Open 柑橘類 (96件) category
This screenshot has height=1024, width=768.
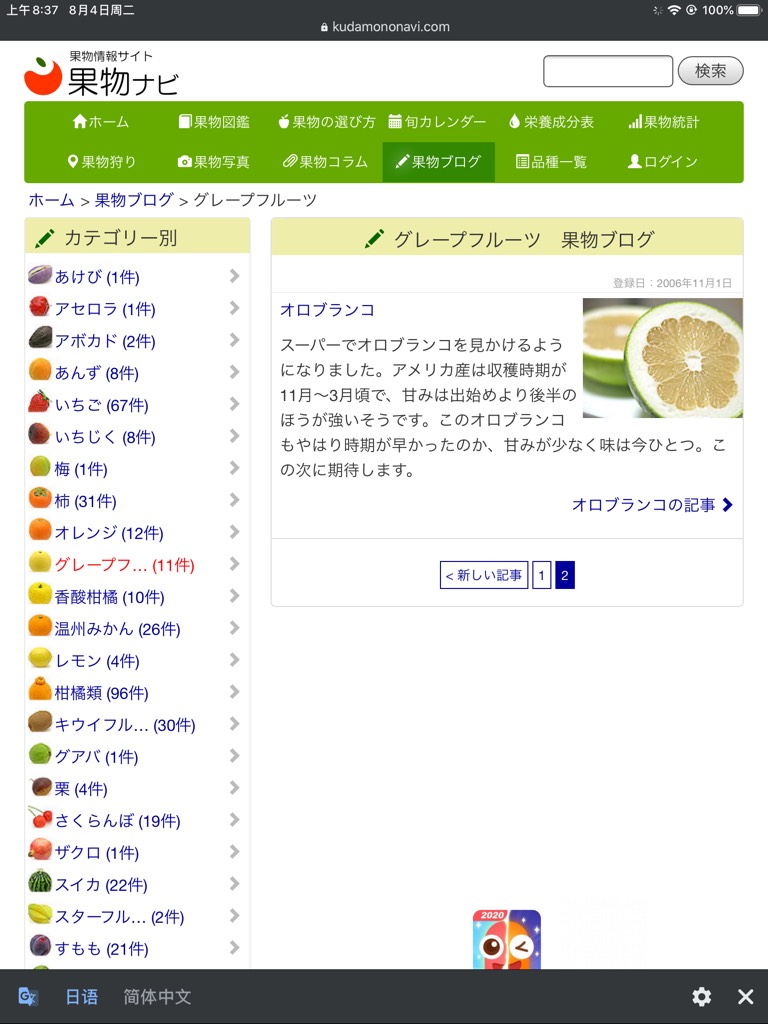pyautogui.click(x=101, y=693)
